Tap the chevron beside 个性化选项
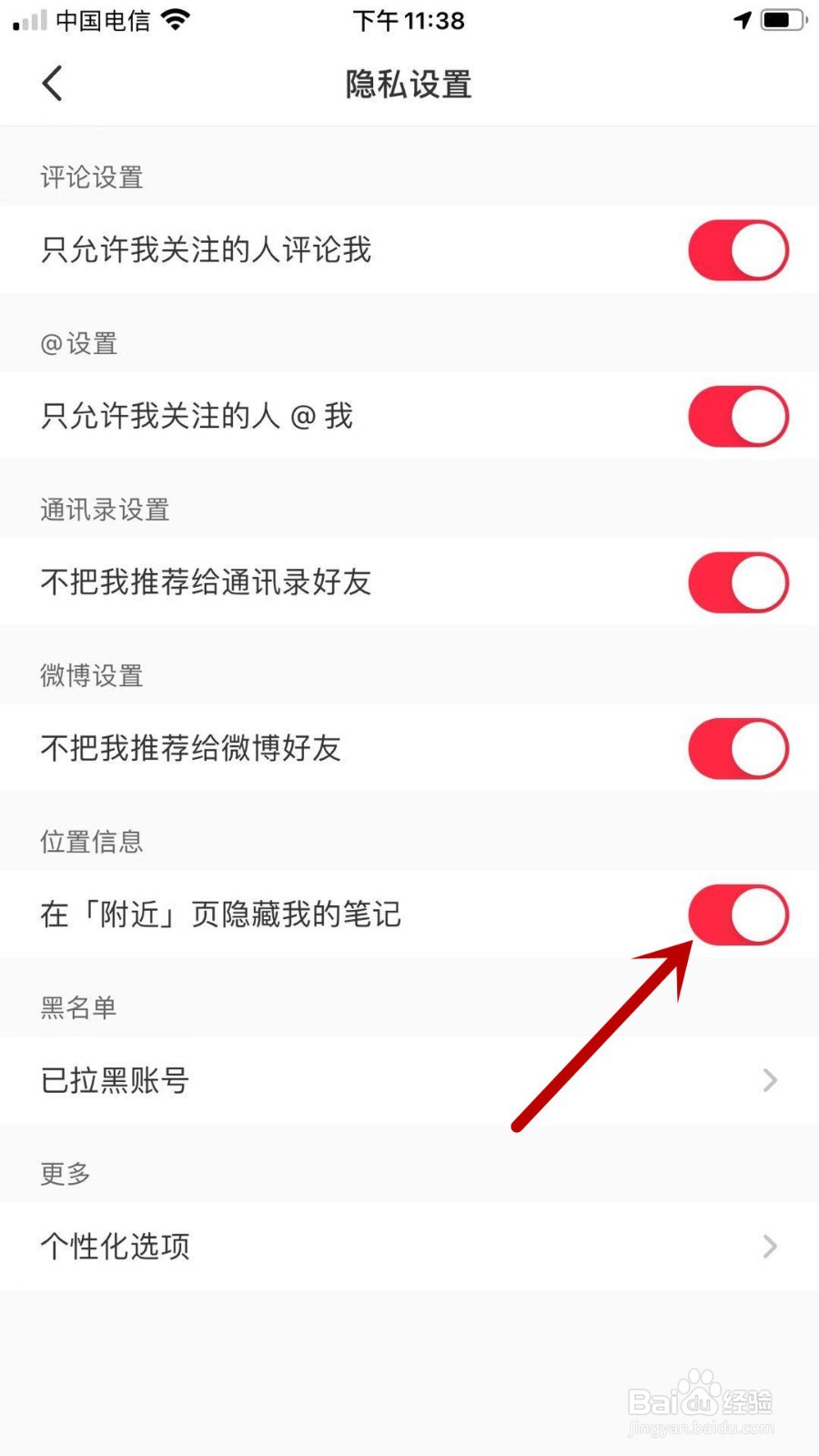Image resolution: width=819 pixels, height=1456 pixels. (769, 1246)
